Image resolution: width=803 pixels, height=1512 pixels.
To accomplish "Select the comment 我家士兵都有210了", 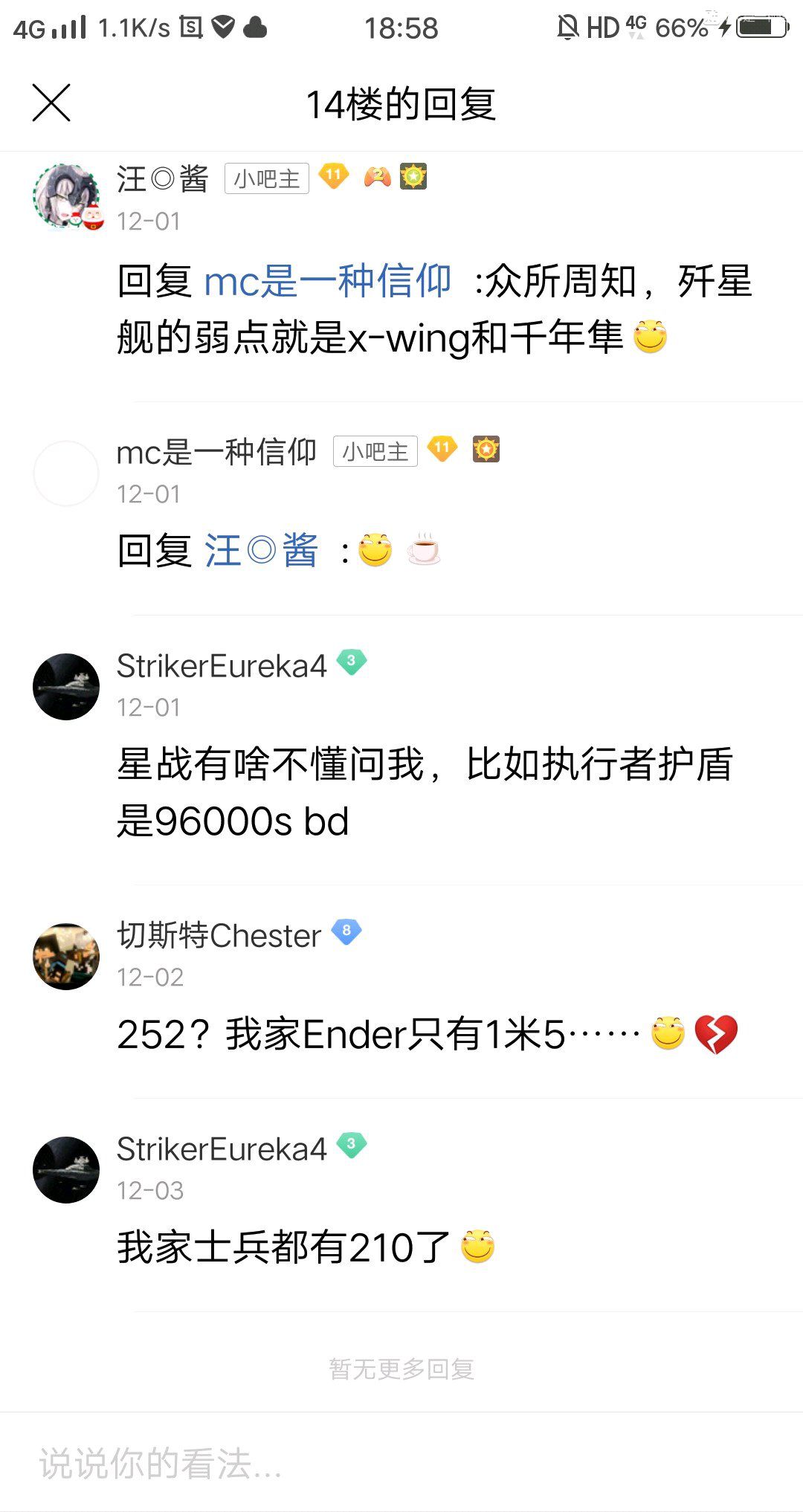I will click(x=305, y=1248).
